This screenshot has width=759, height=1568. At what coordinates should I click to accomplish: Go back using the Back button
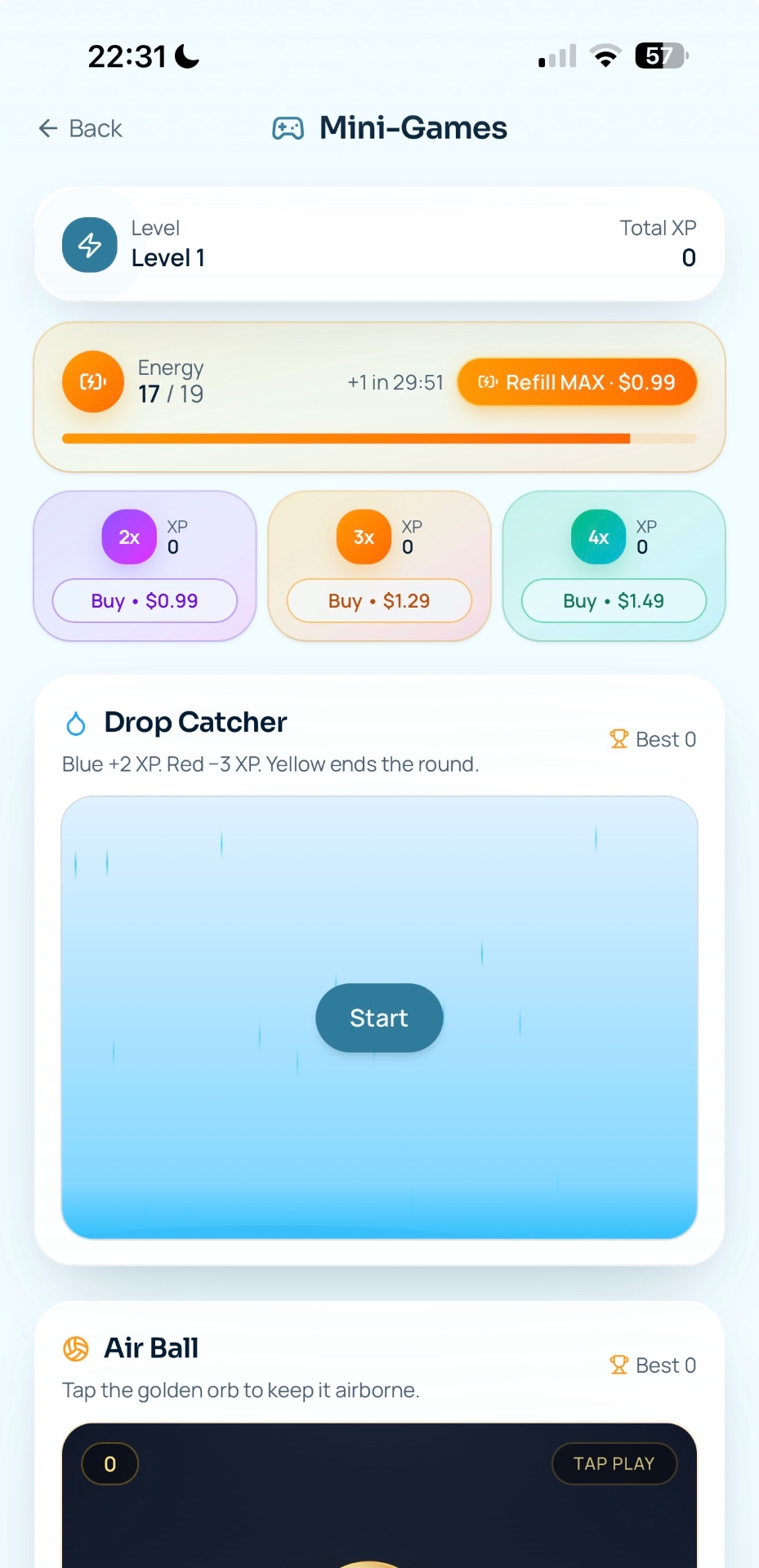click(80, 128)
